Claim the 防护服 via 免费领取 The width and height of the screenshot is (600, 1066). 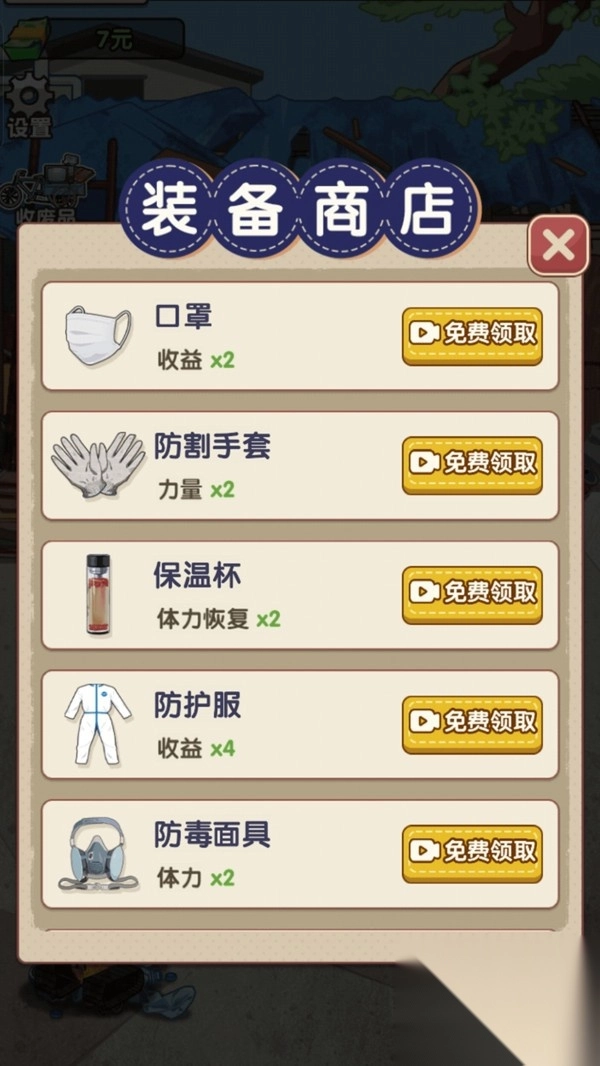tap(472, 722)
